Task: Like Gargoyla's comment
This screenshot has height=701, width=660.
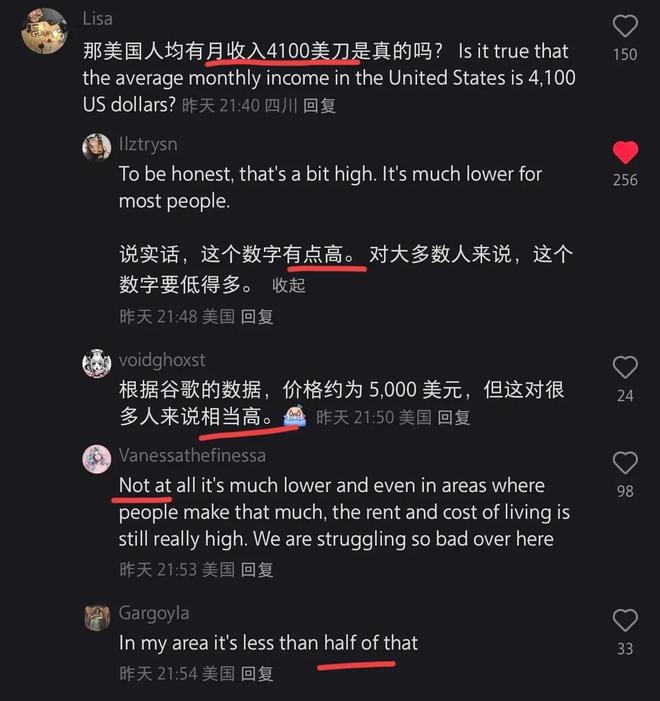Action: click(x=625, y=620)
